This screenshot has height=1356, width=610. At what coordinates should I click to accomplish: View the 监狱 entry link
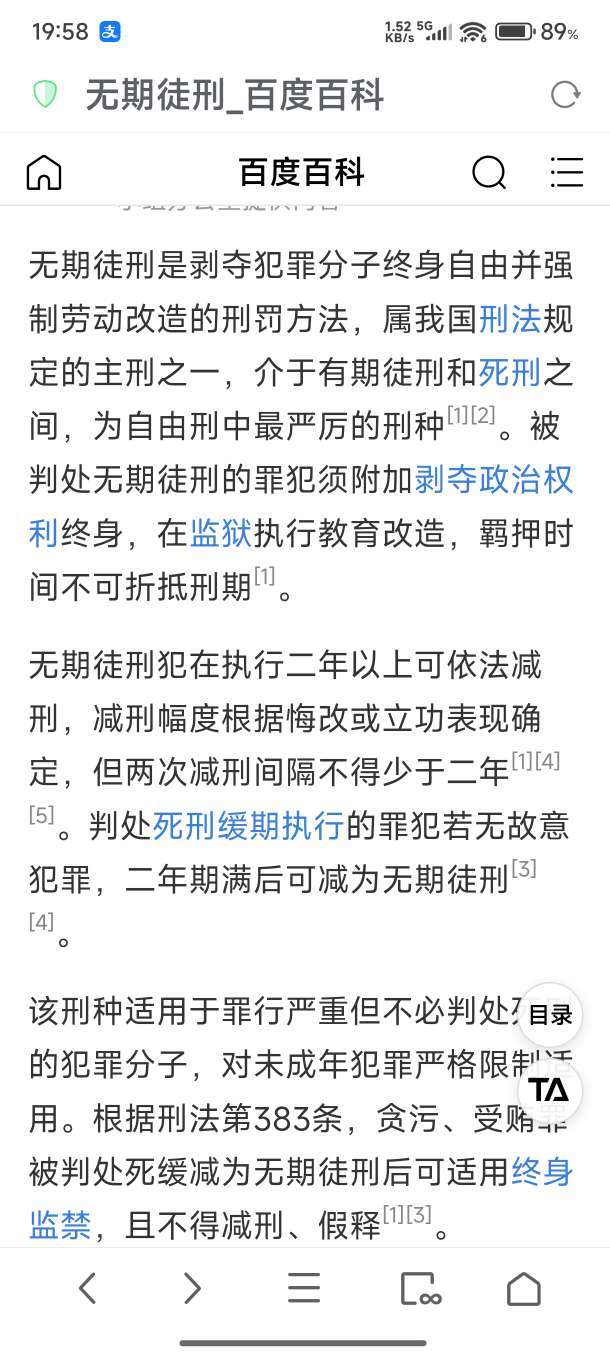[221, 534]
